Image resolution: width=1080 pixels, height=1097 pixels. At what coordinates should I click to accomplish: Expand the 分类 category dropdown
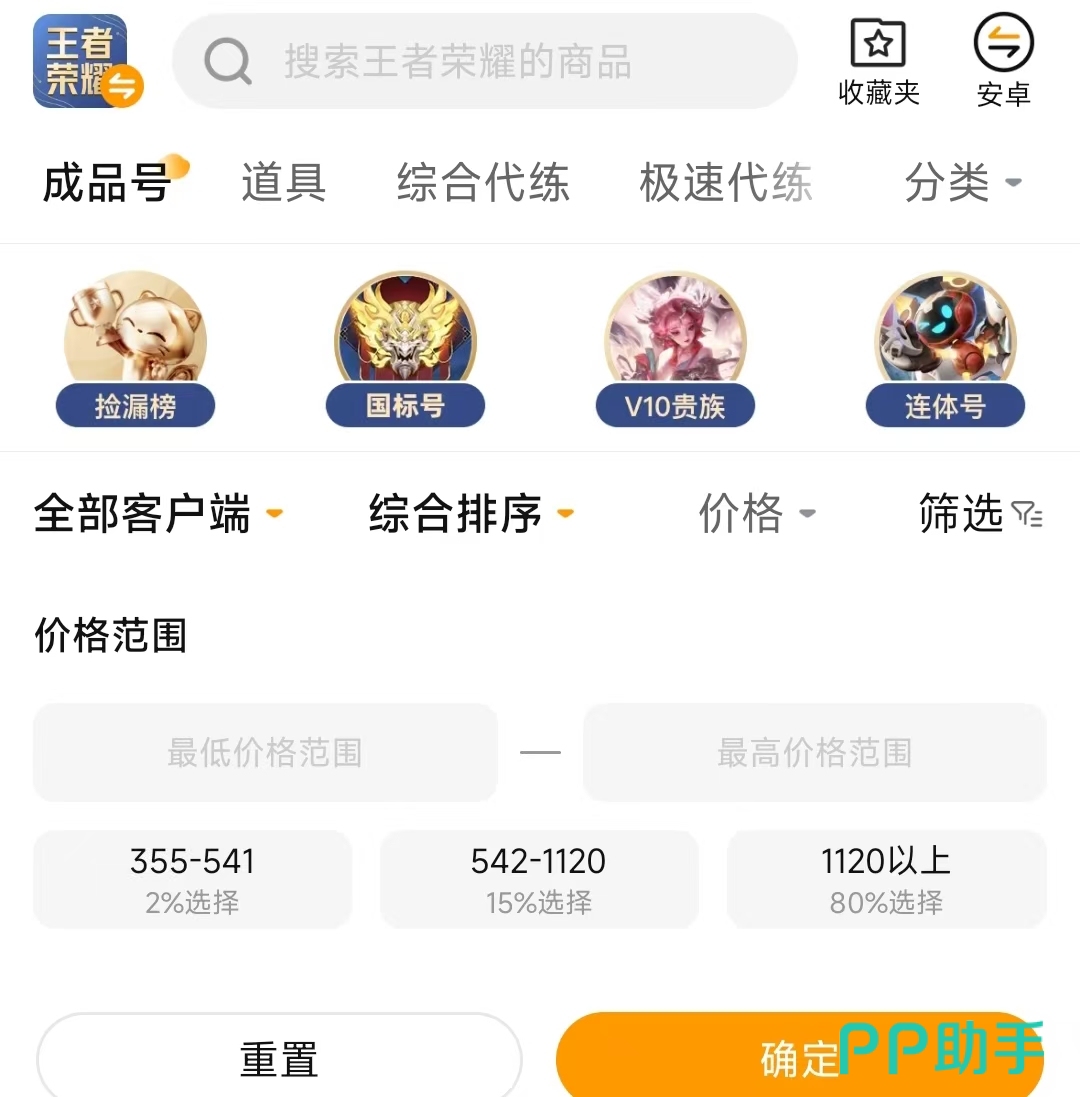pyautogui.click(x=962, y=184)
